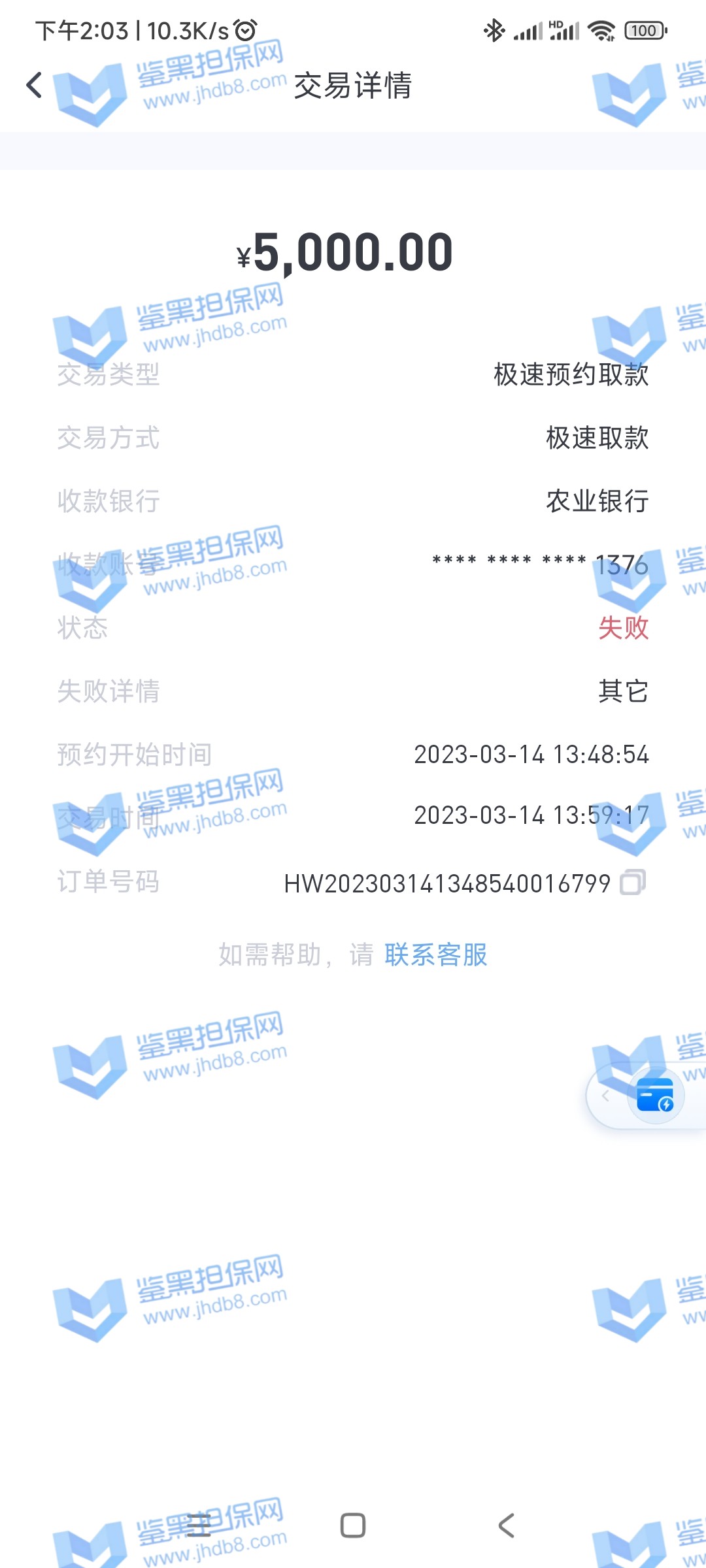Go back from the transaction details page

(x=34, y=86)
